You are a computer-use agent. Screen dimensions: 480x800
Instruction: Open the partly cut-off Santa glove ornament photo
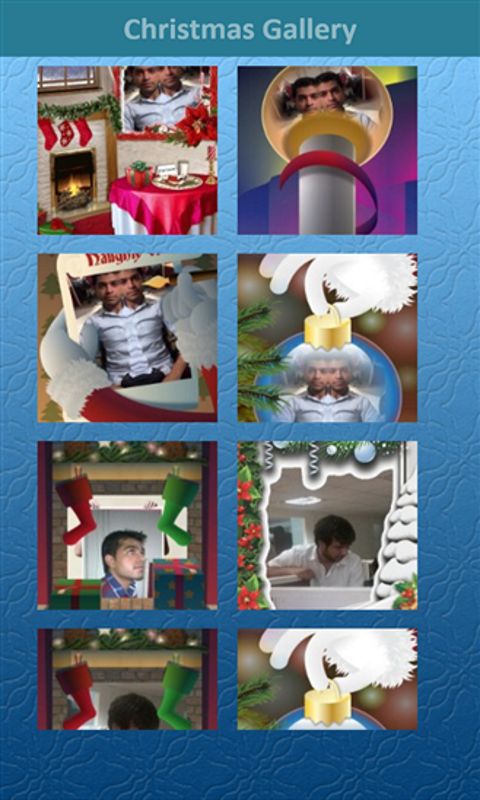(x=327, y=679)
